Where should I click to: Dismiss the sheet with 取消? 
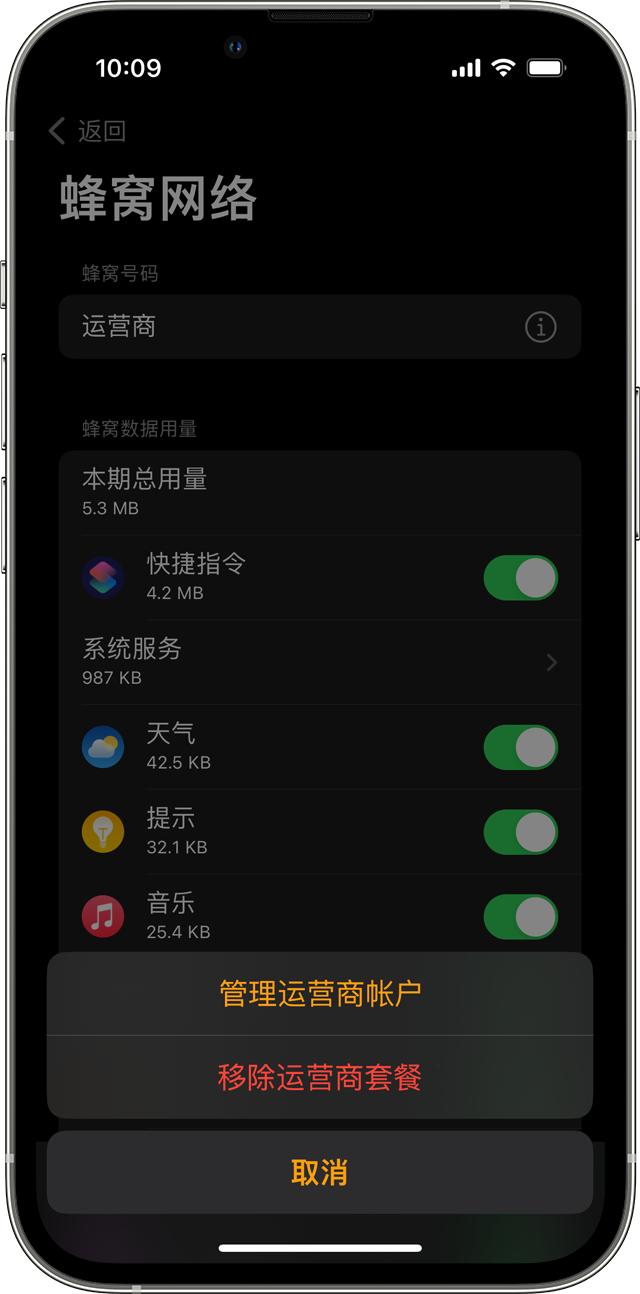coord(319,1172)
